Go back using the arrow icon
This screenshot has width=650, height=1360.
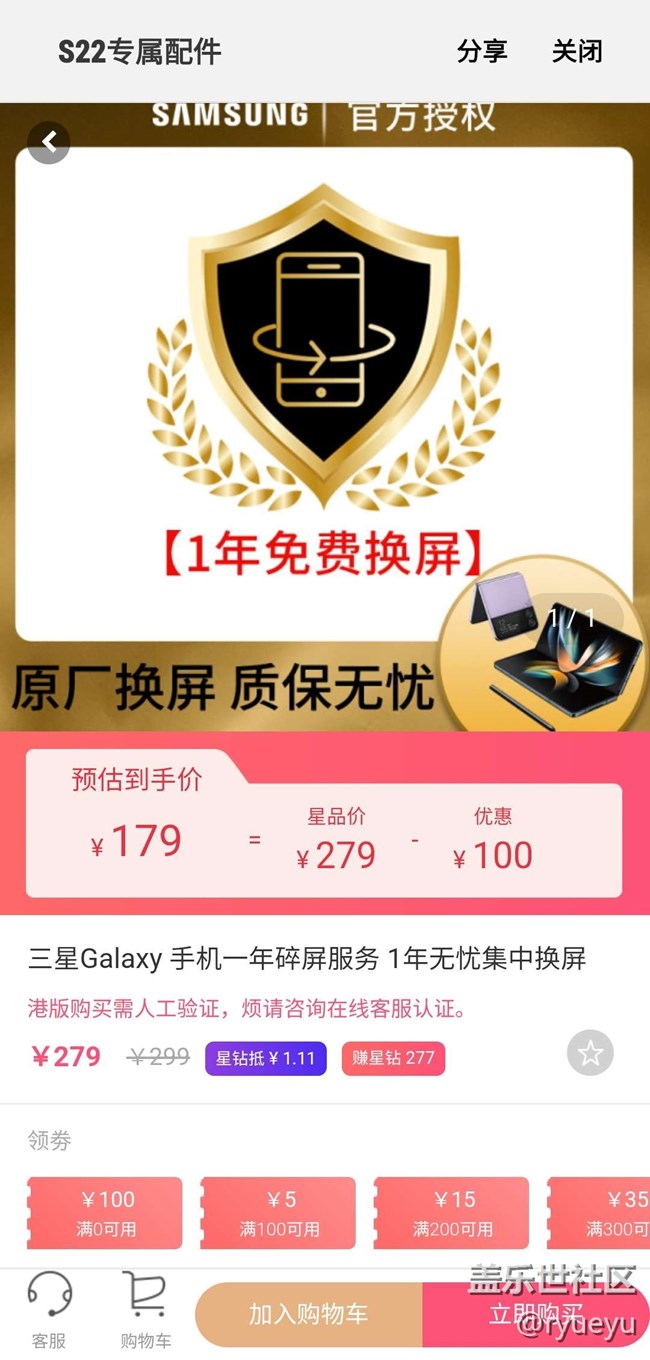pos(49,143)
